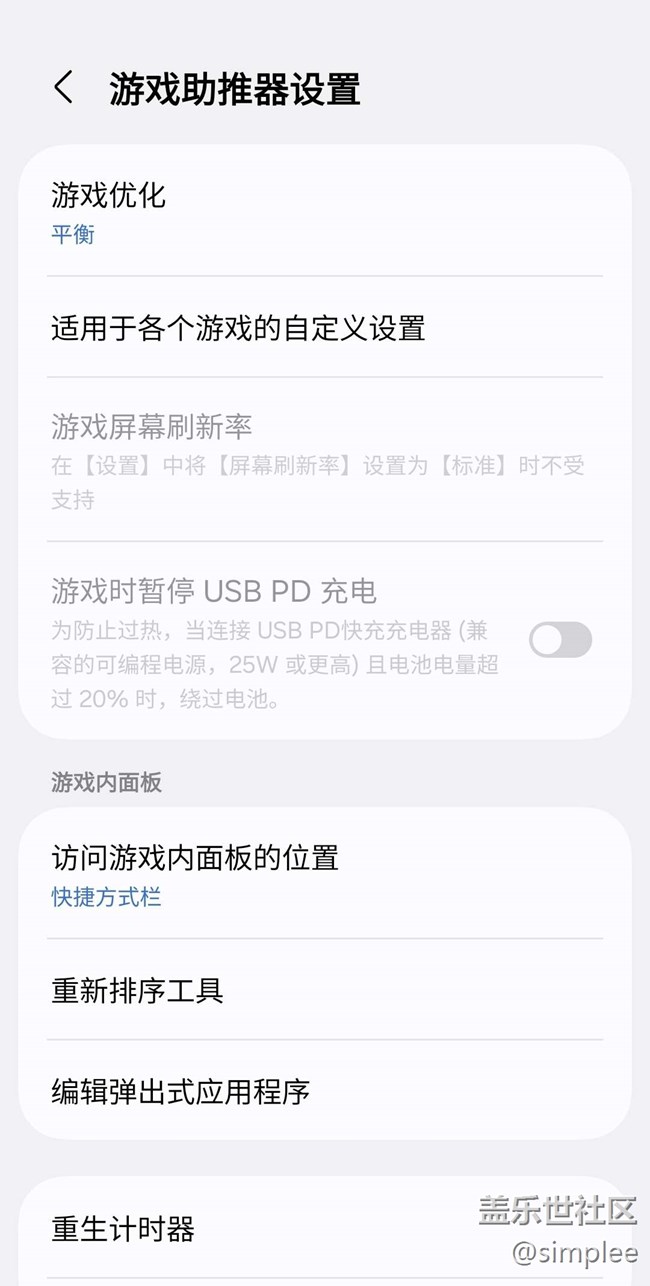Open 编辑弹出式应用程序

pyautogui.click(x=324, y=1091)
